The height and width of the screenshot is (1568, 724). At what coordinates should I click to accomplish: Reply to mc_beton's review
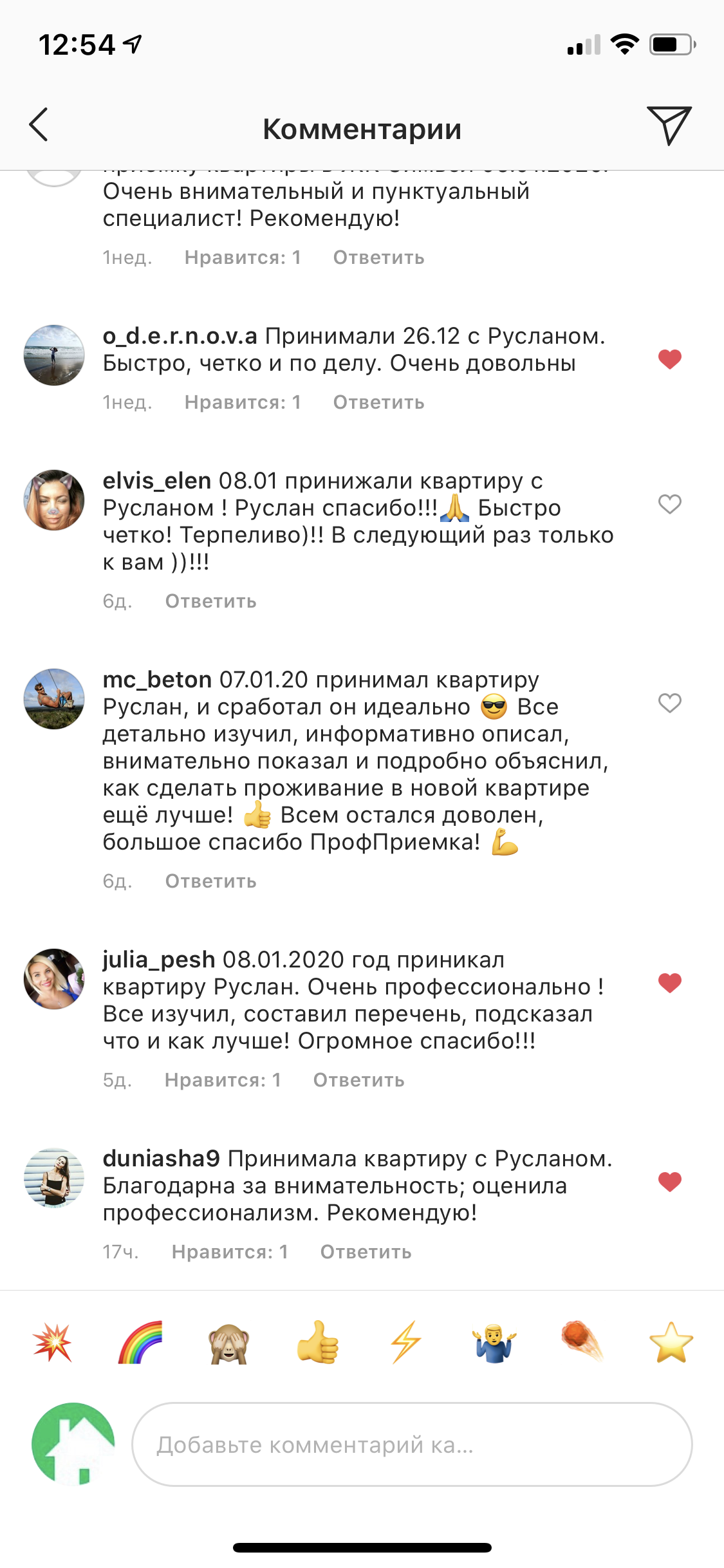[210, 881]
